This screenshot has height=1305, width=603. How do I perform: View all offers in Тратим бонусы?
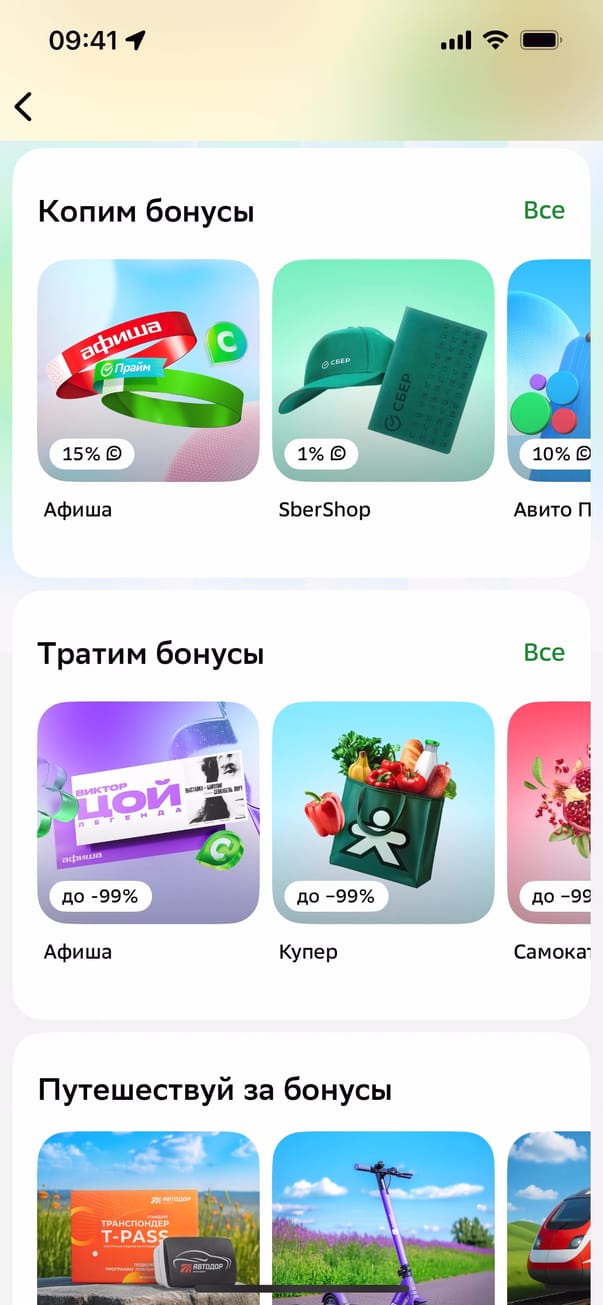[x=544, y=652]
